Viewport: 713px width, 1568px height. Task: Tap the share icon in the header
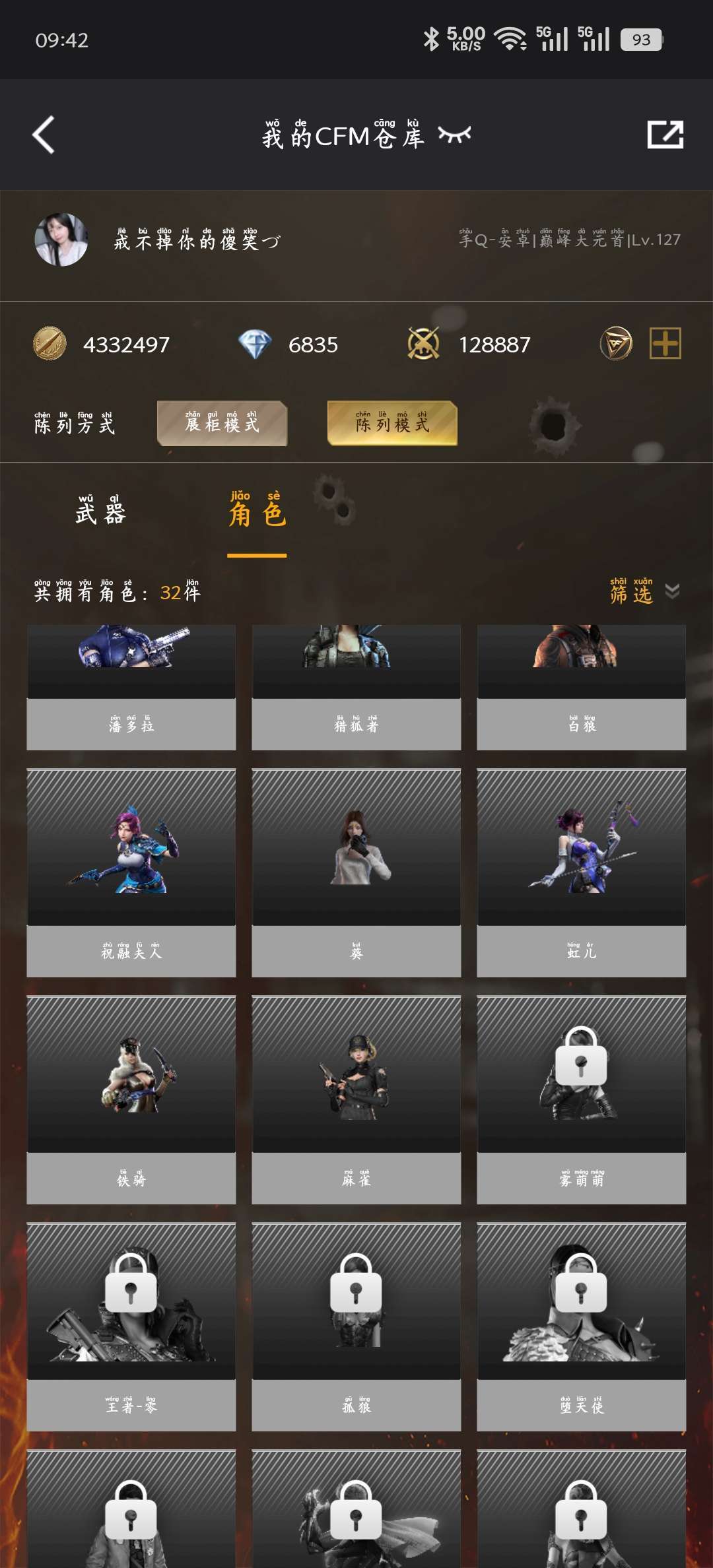tap(665, 135)
